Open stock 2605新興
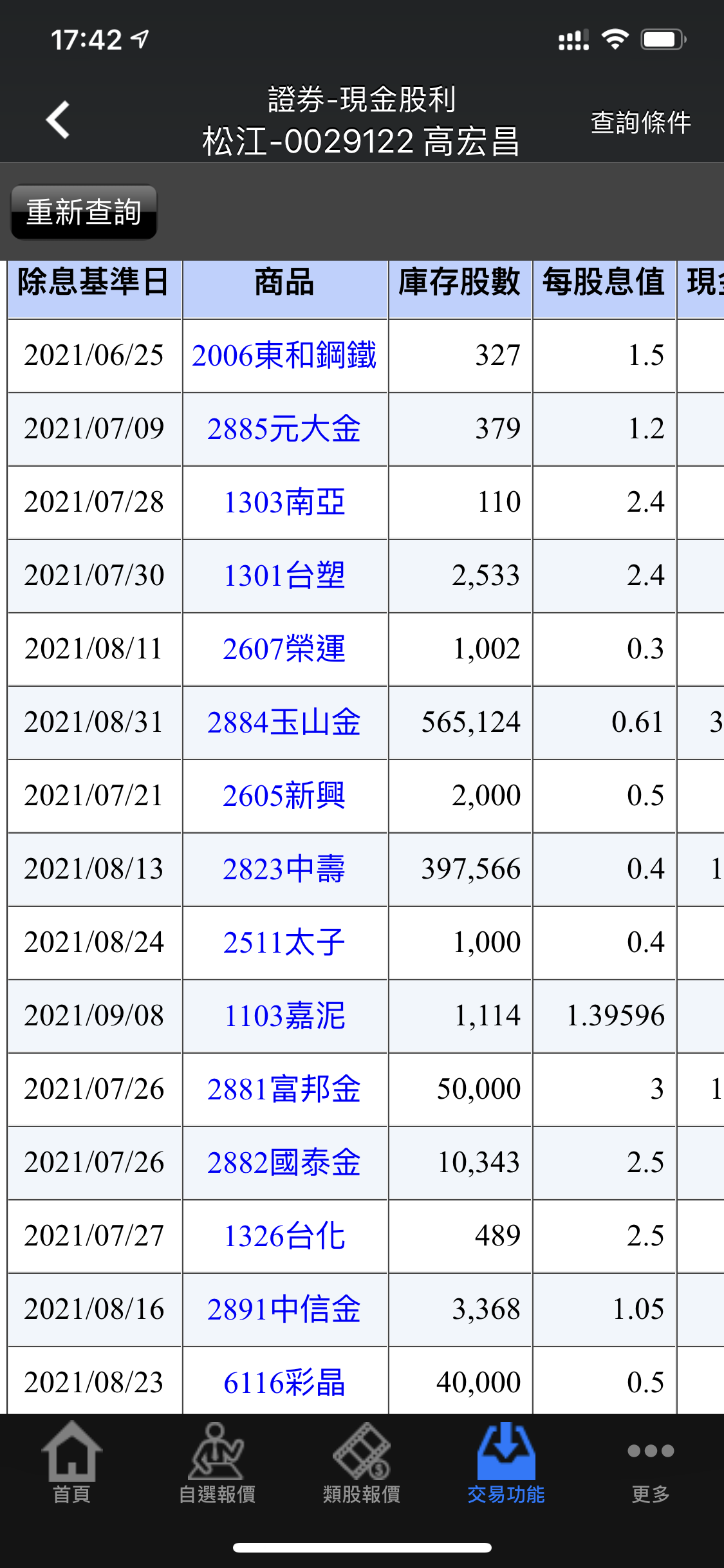The image size is (724, 1568). (x=284, y=796)
